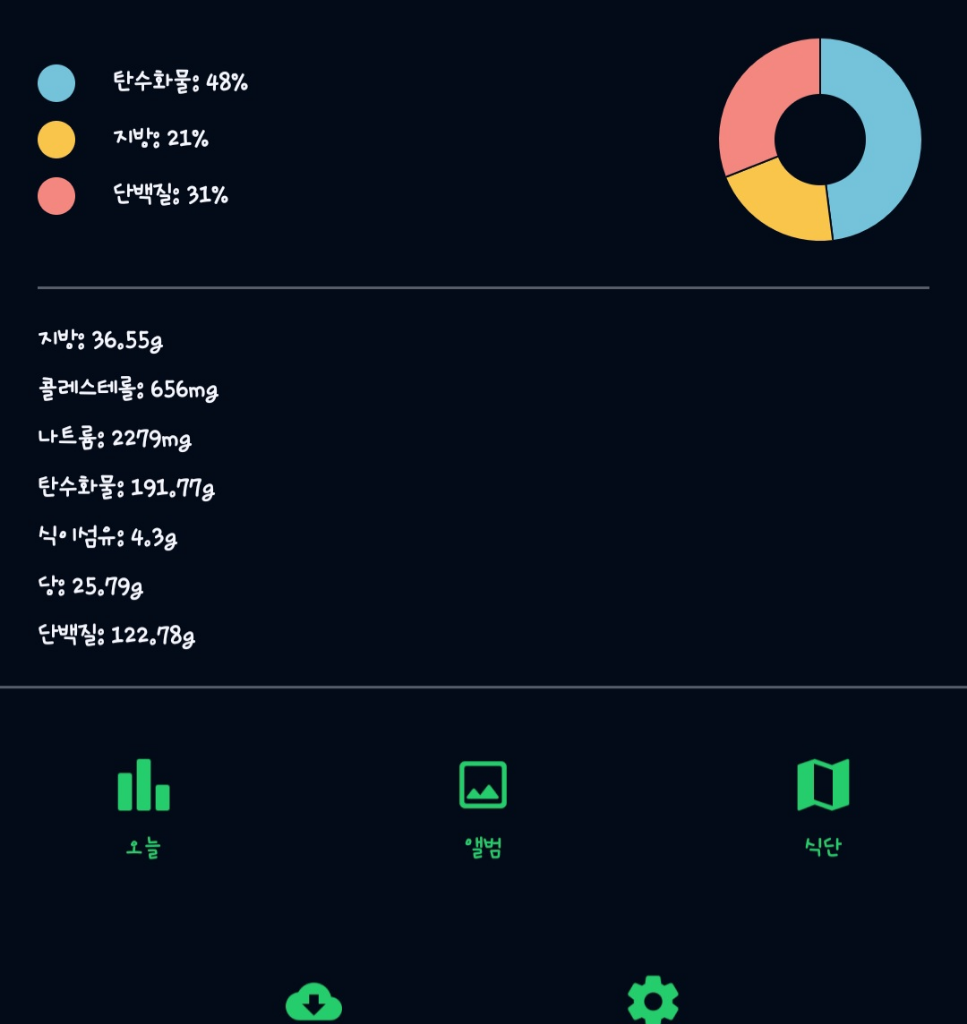The image size is (967, 1024).
Task: Switch to the 앨범 album tab
Action: point(483,806)
